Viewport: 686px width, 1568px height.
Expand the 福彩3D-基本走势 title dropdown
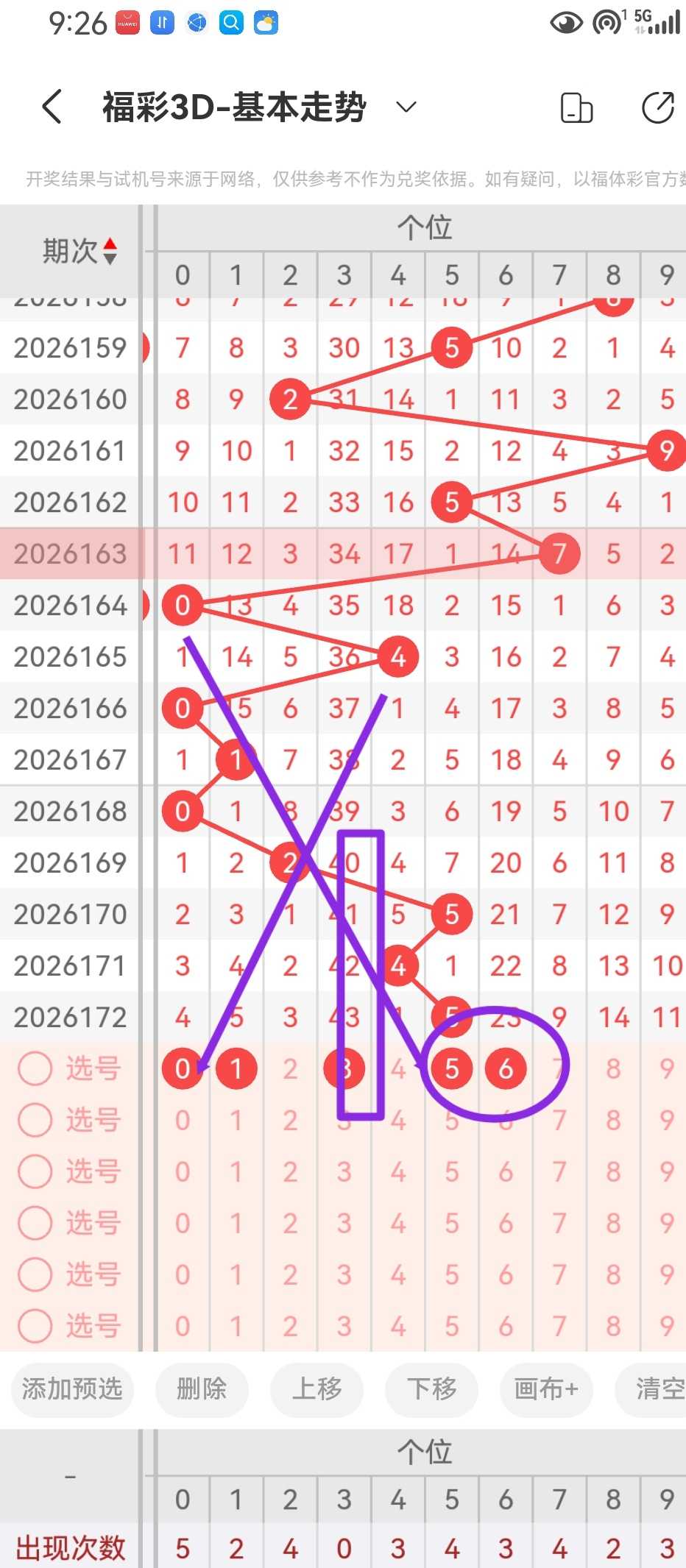[406, 107]
